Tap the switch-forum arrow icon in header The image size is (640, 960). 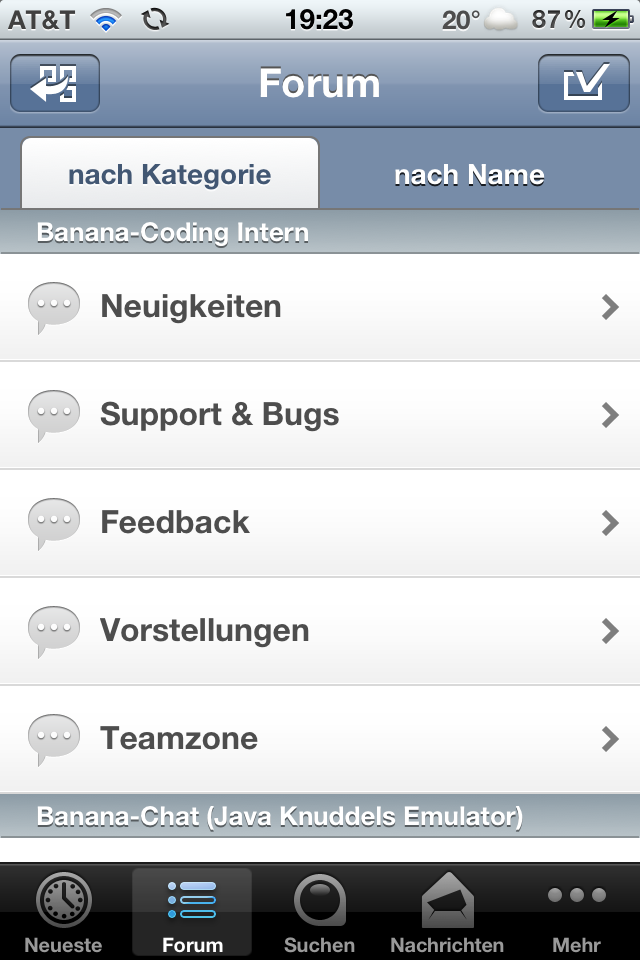tap(55, 83)
